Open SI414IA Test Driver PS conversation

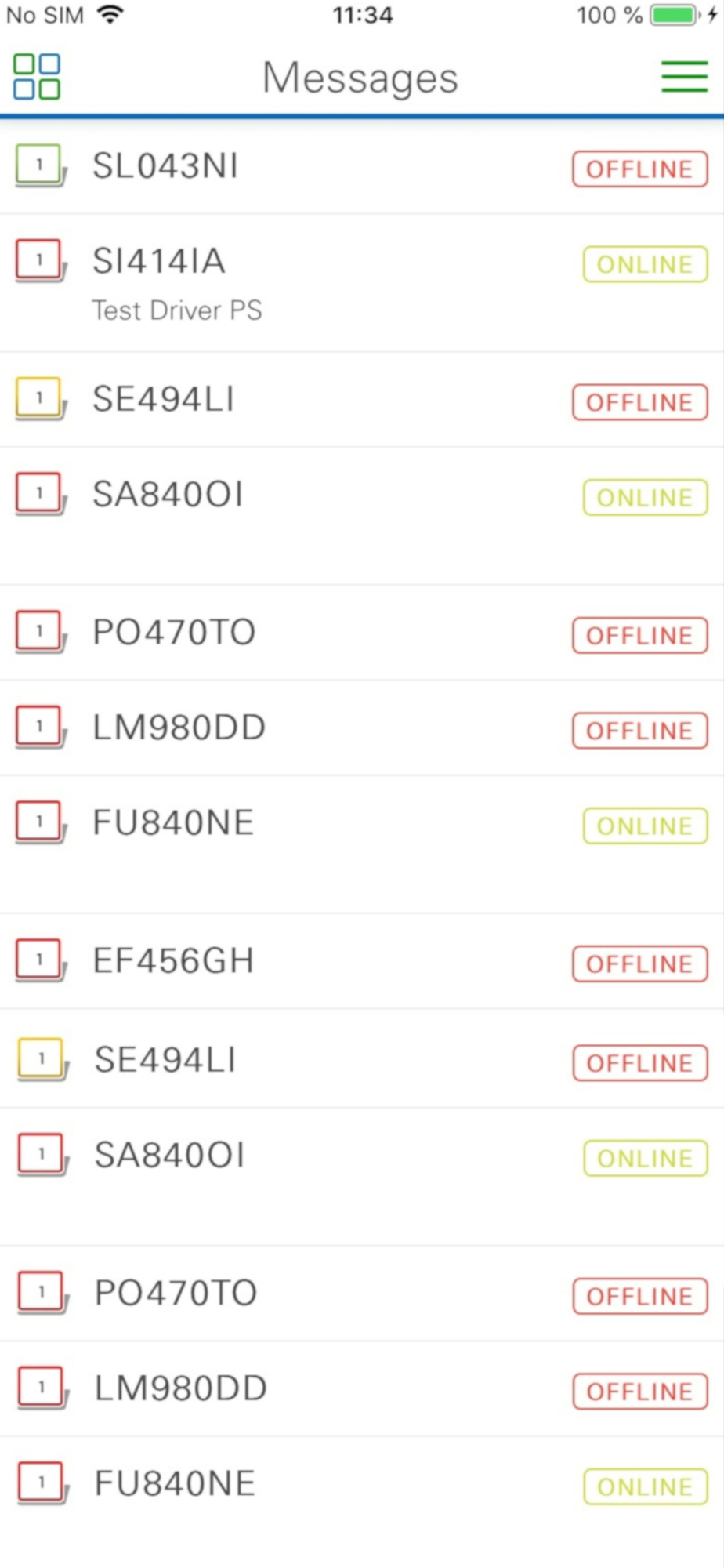(362, 283)
